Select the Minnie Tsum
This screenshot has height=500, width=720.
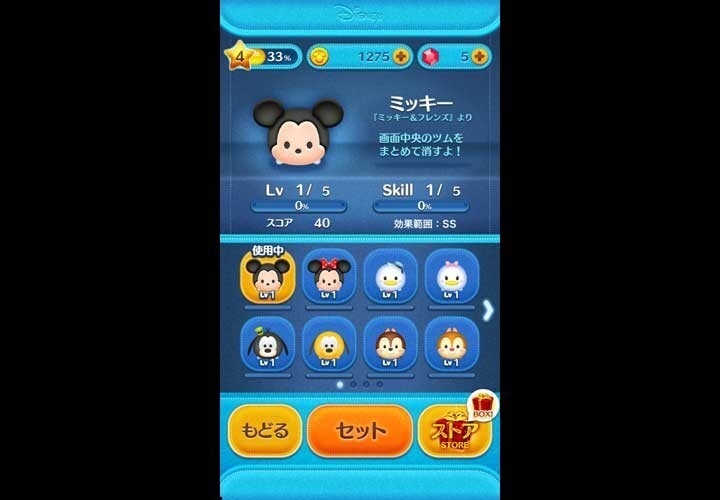[x=329, y=277]
